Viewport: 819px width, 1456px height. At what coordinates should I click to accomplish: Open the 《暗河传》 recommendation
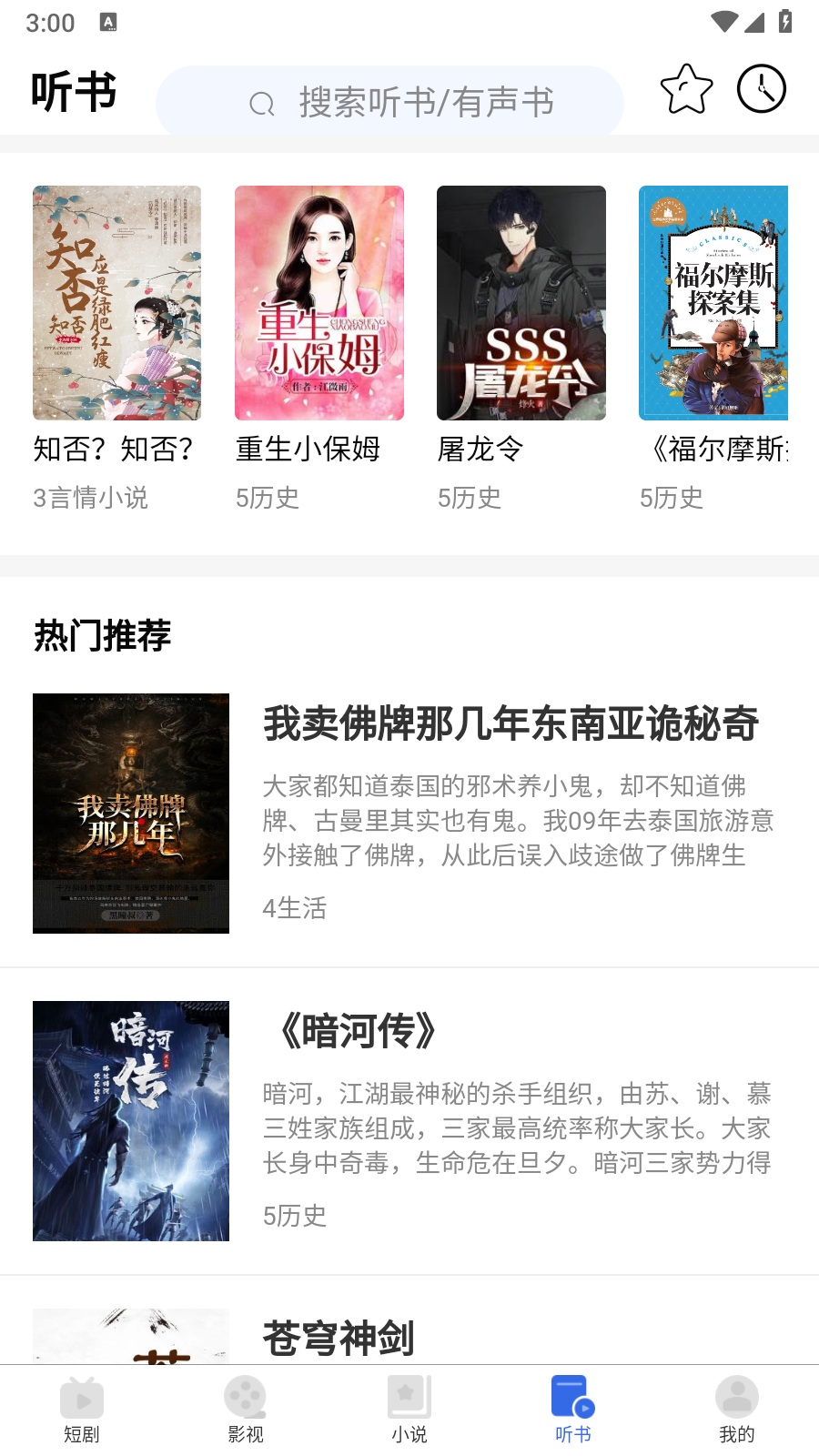point(359,1031)
